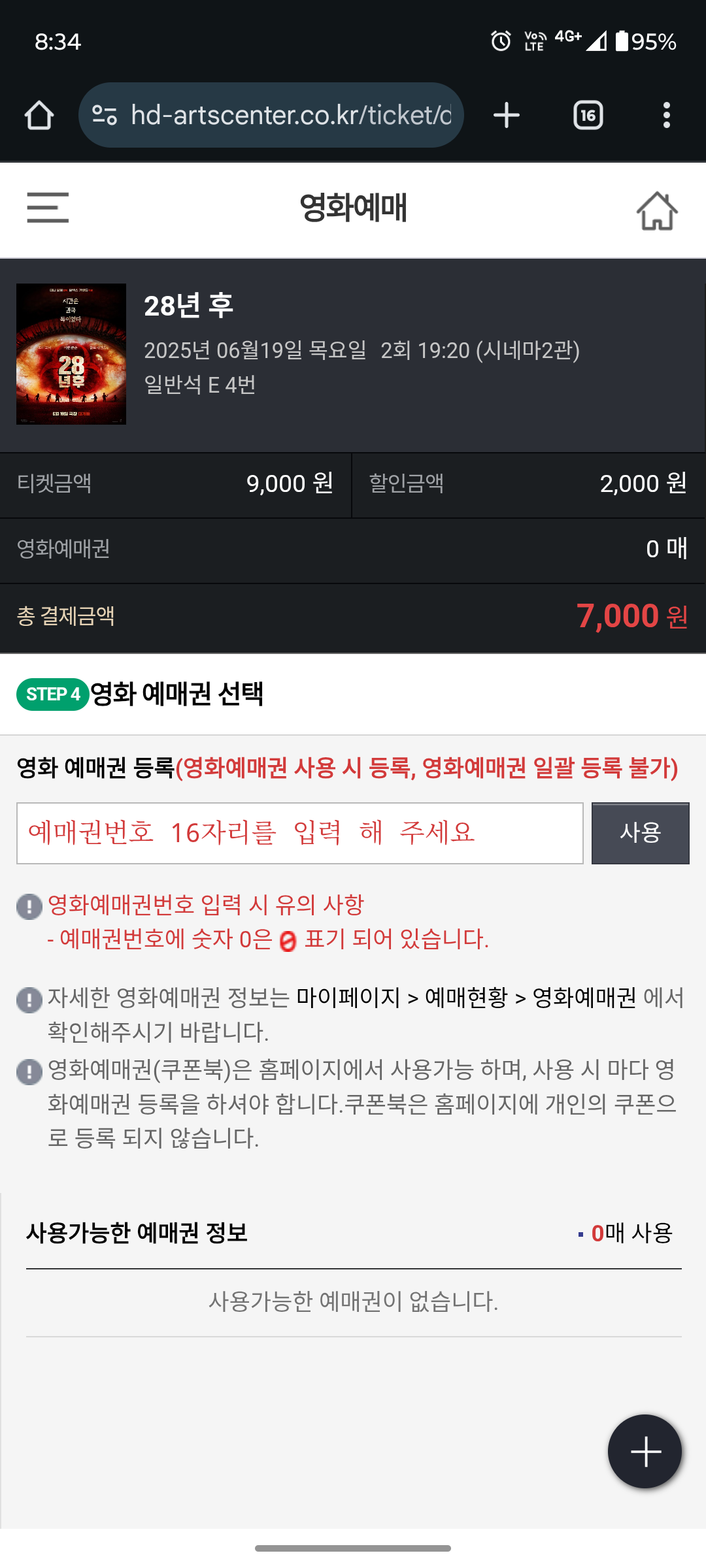
Task: Tap the floating plus action button
Action: pyautogui.click(x=644, y=1452)
